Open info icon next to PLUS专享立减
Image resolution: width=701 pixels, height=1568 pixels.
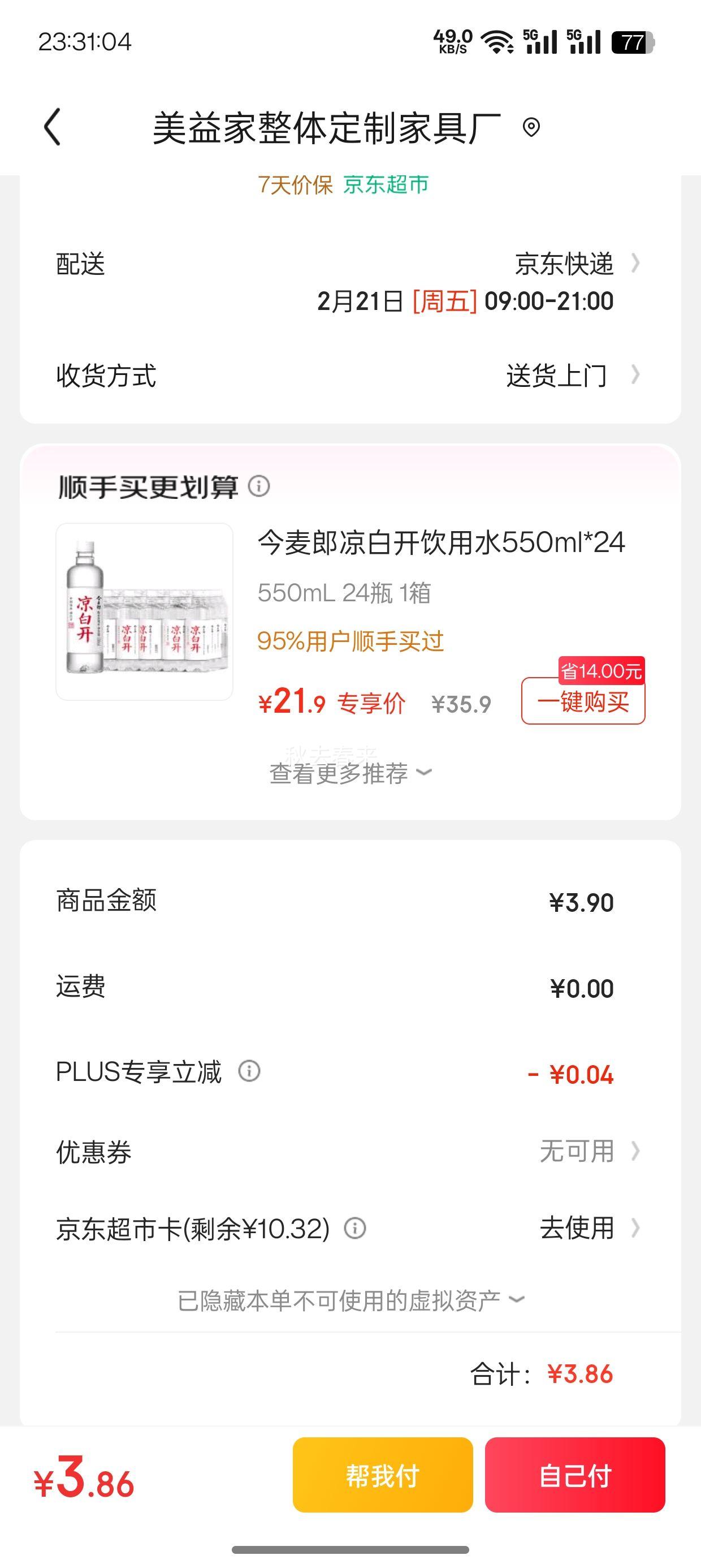coord(249,1071)
